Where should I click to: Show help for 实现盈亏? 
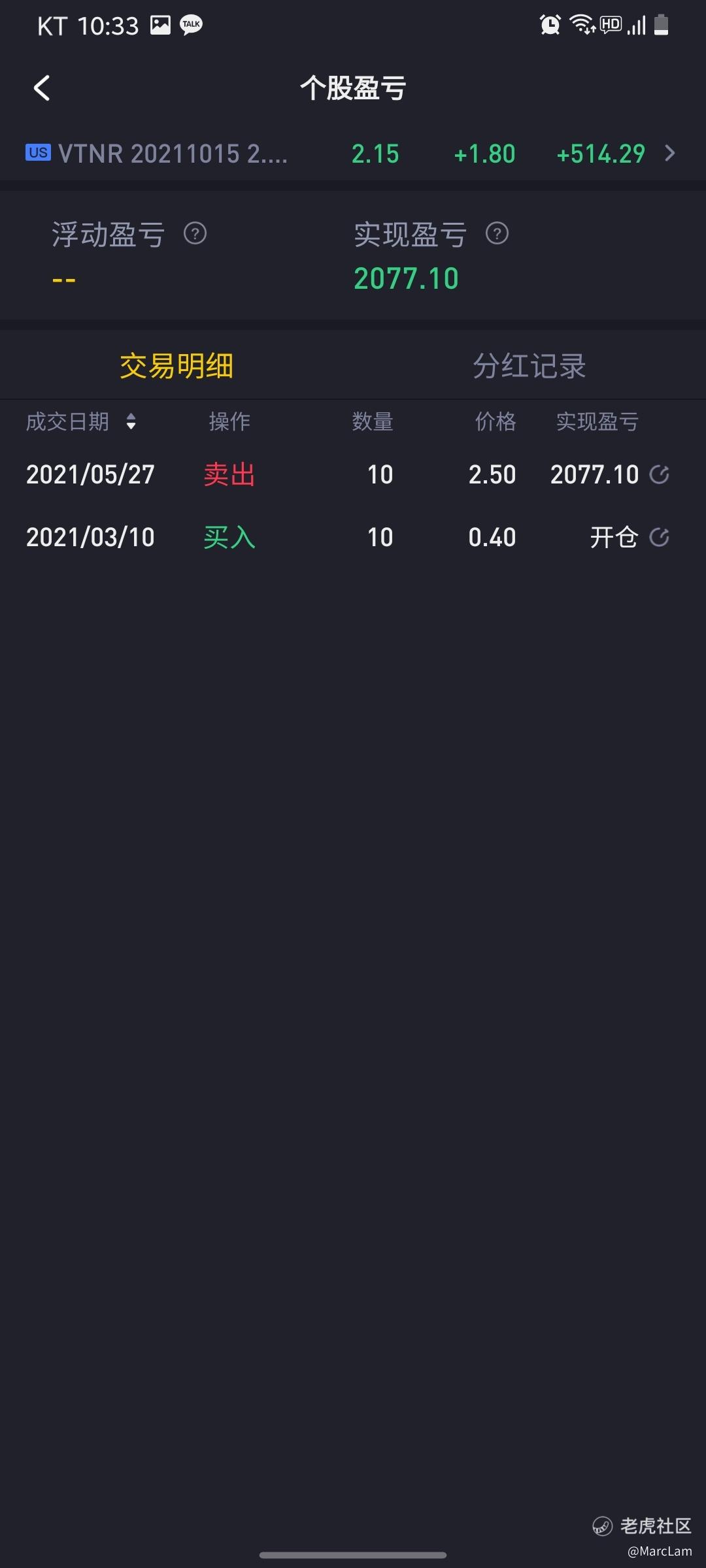click(497, 233)
